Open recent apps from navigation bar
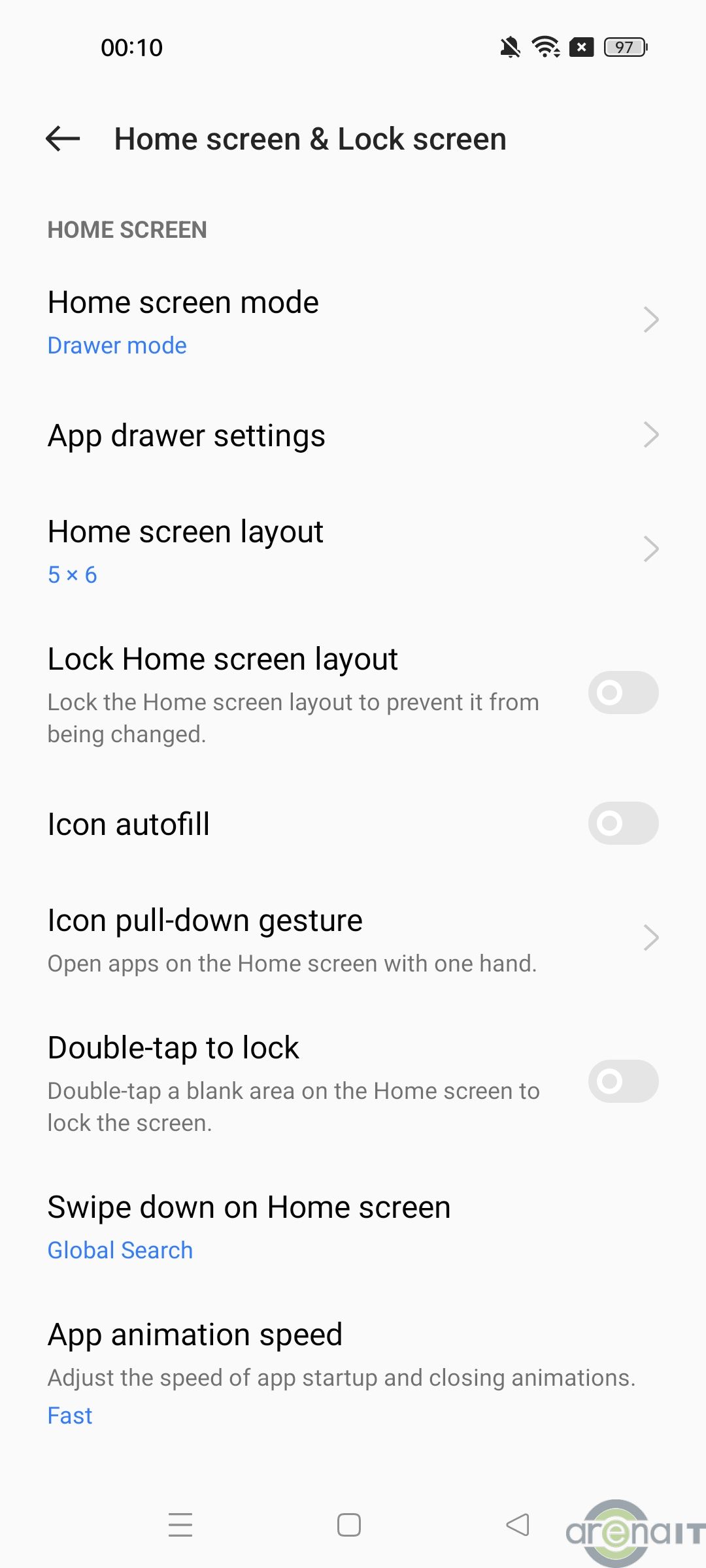706x1568 pixels. [180, 1525]
